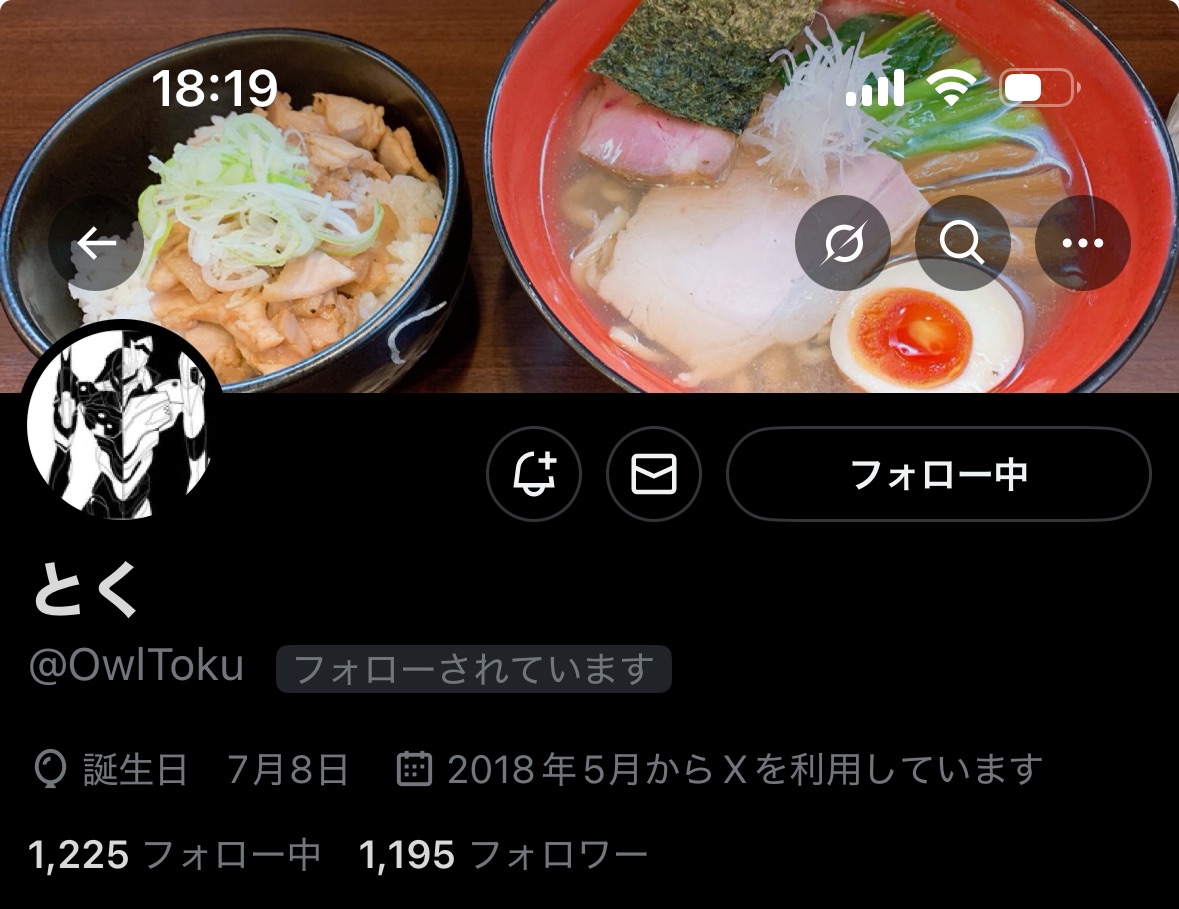Open the 1,225 フォロー中 list
The image size is (1179, 909).
175,855
